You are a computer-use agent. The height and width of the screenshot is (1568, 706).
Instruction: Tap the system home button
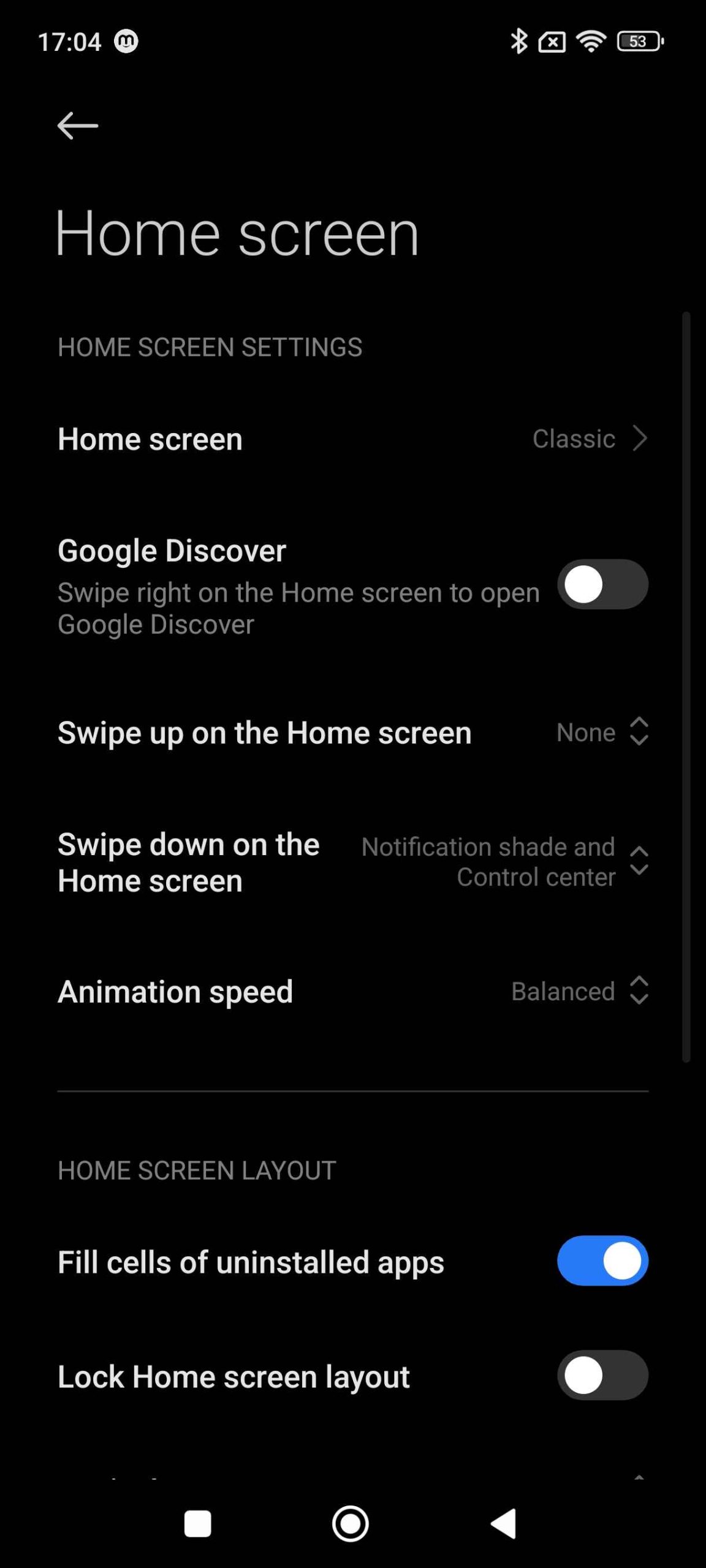click(x=351, y=1523)
